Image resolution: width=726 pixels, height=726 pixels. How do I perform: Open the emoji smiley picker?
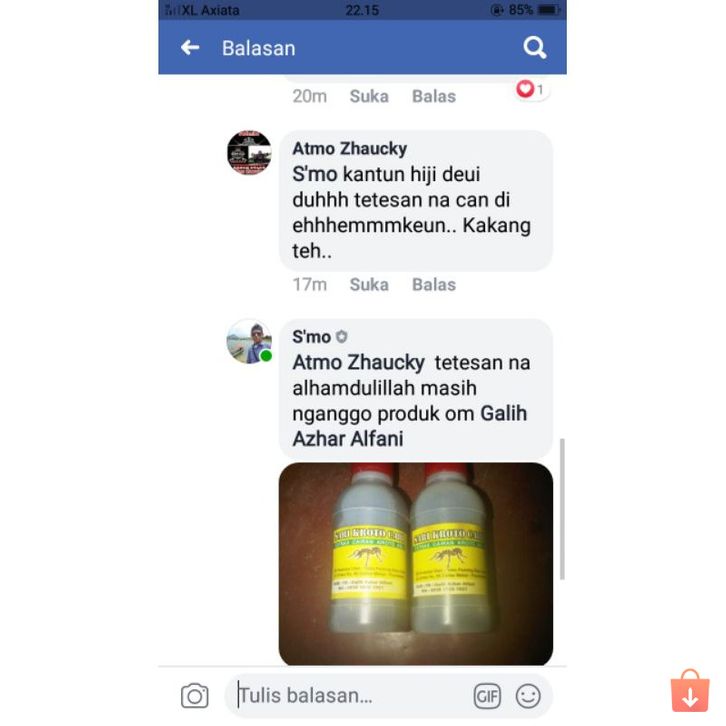click(x=528, y=696)
